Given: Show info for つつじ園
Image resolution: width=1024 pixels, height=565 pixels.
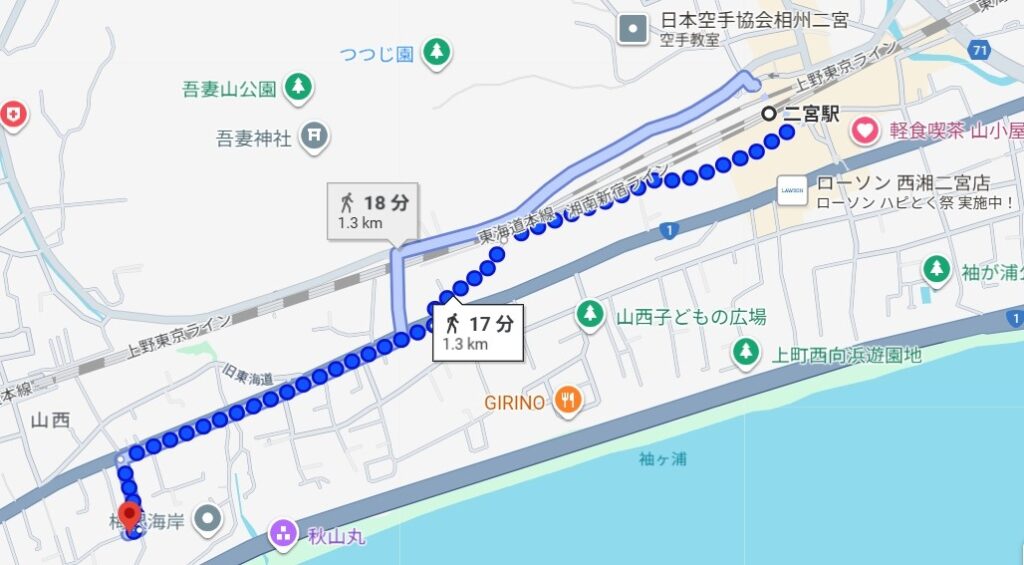Looking at the screenshot, I should [436, 53].
